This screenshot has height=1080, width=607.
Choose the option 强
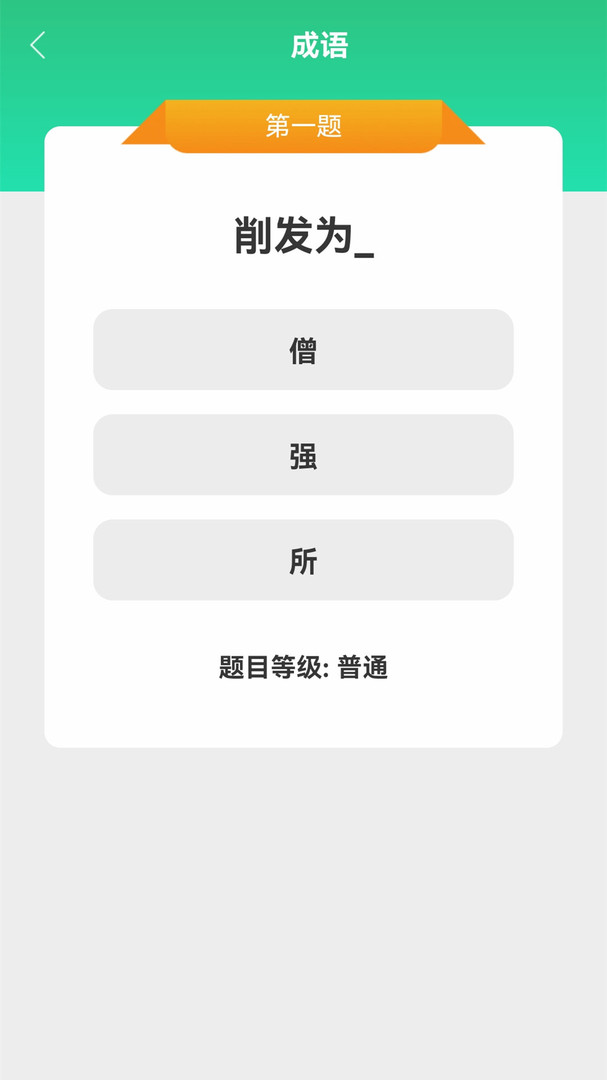tap(303, 455)
